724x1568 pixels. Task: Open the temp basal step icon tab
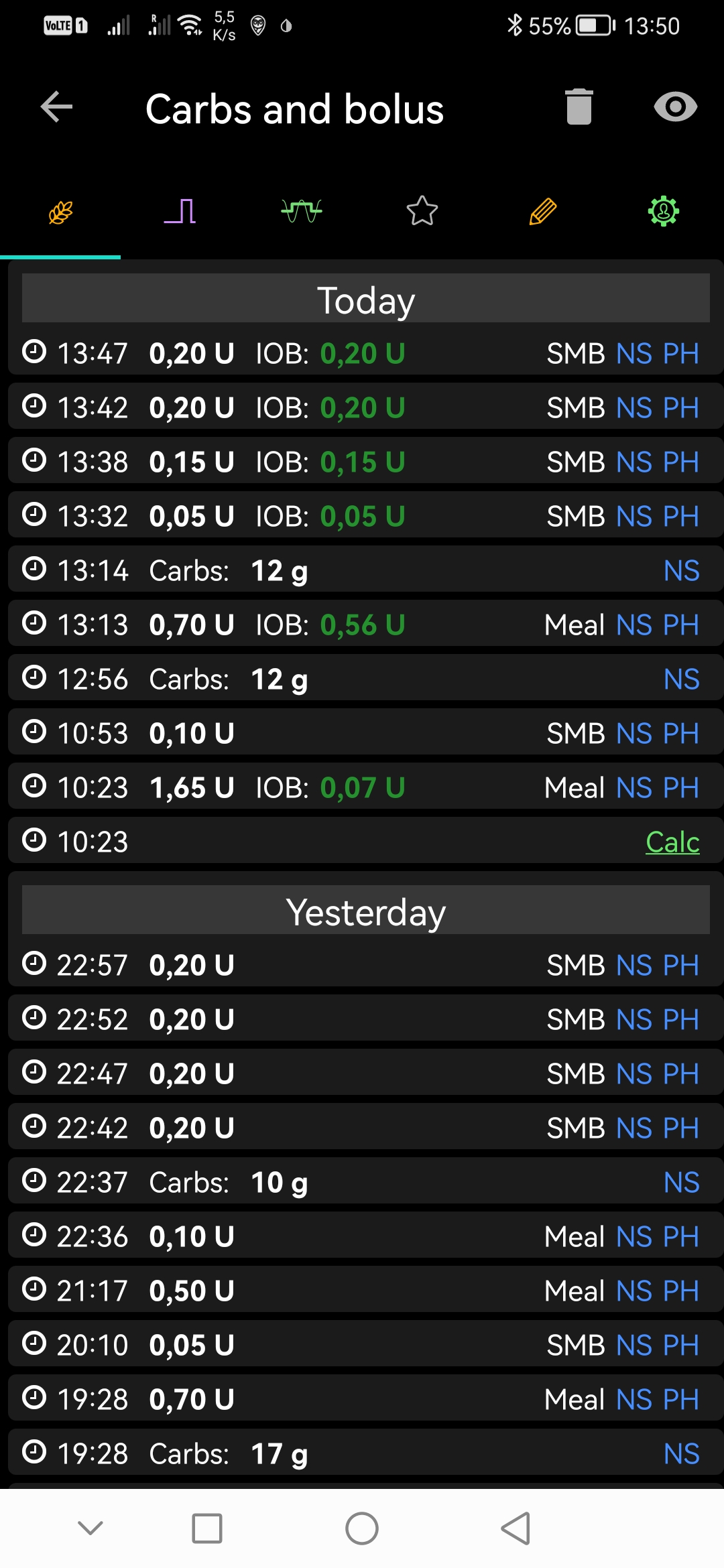point(181,211)
